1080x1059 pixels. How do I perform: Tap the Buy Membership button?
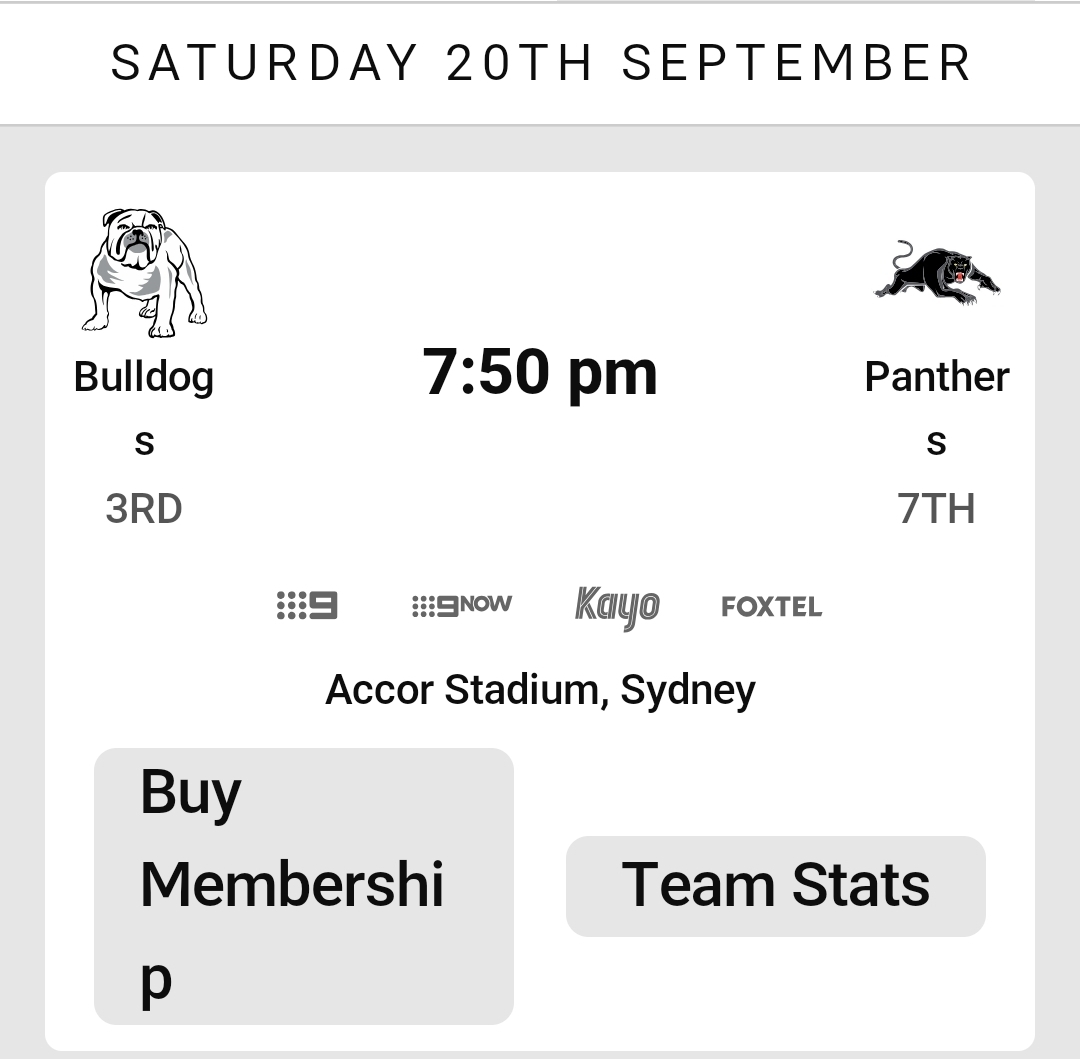pyautogui.click(x=303, y=886)
